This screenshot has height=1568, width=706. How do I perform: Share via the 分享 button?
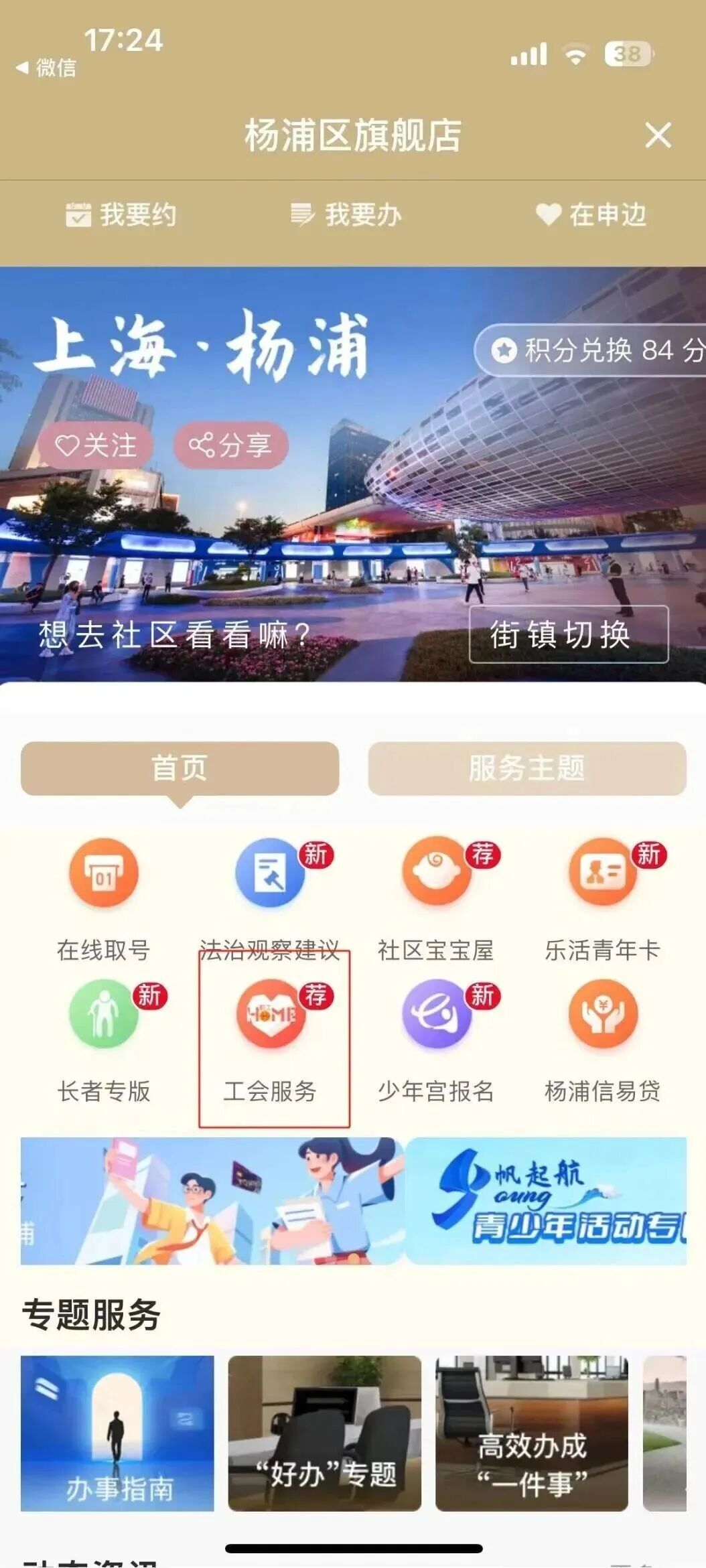point(230,445)
